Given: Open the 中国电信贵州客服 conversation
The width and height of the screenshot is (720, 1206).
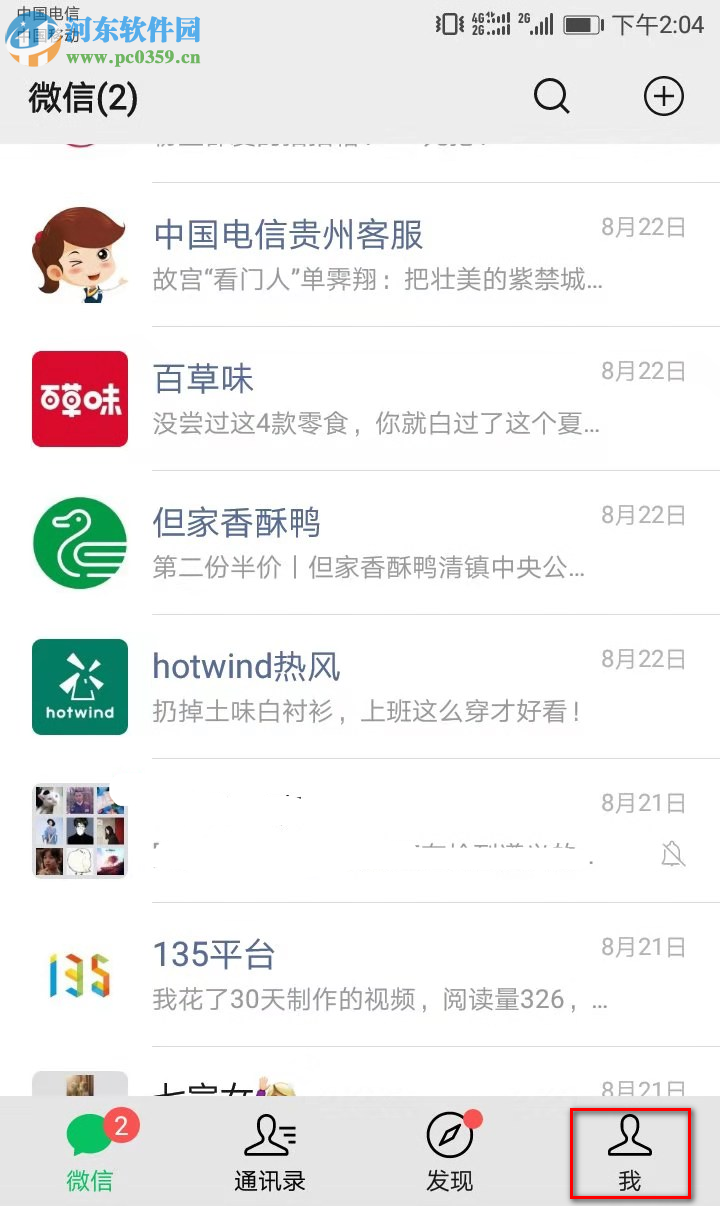Looking at the screenshot, I should tap(360, 255).
